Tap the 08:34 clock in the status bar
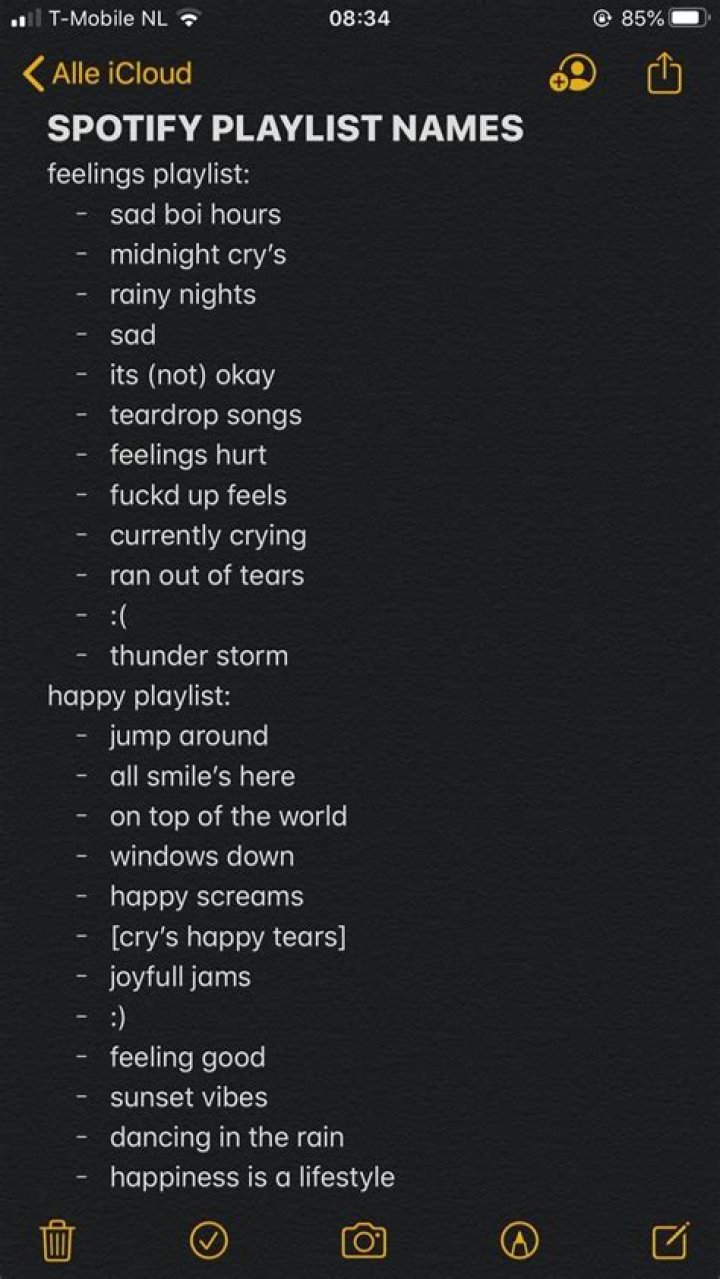This screenshot has width=720, height=1279. 360,17
